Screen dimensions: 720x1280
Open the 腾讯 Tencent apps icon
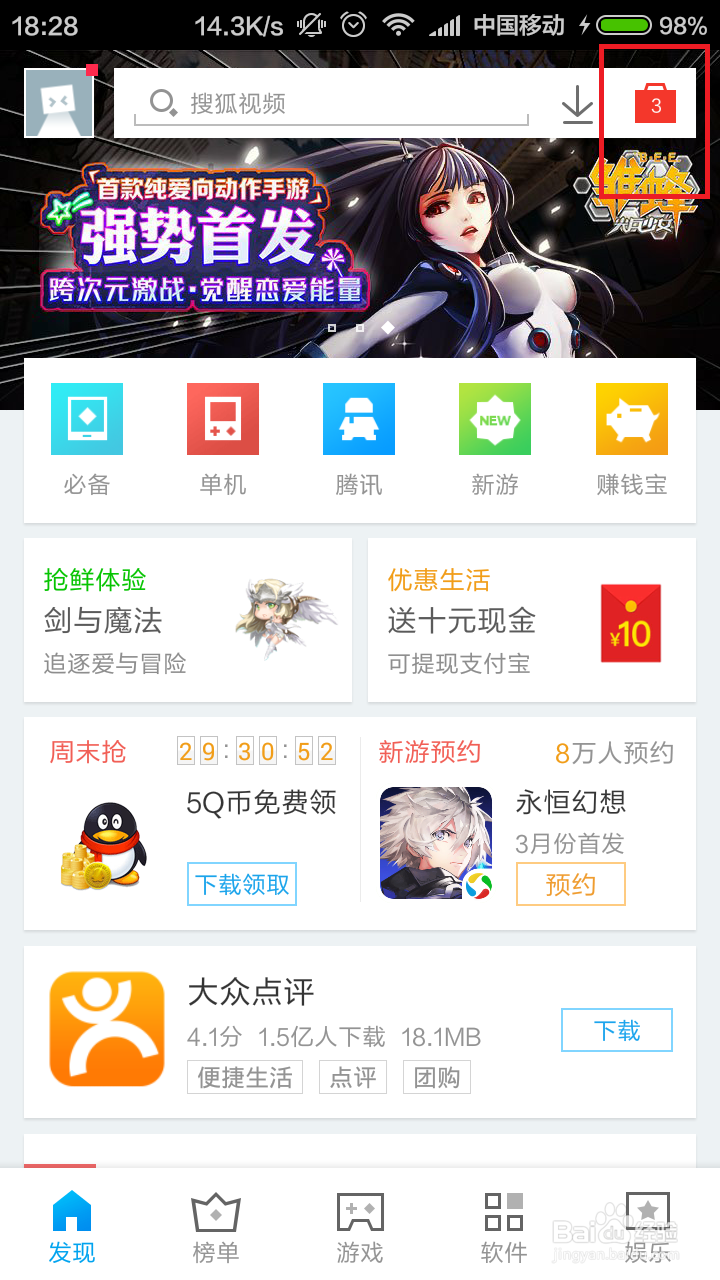[x=358, y=419]
